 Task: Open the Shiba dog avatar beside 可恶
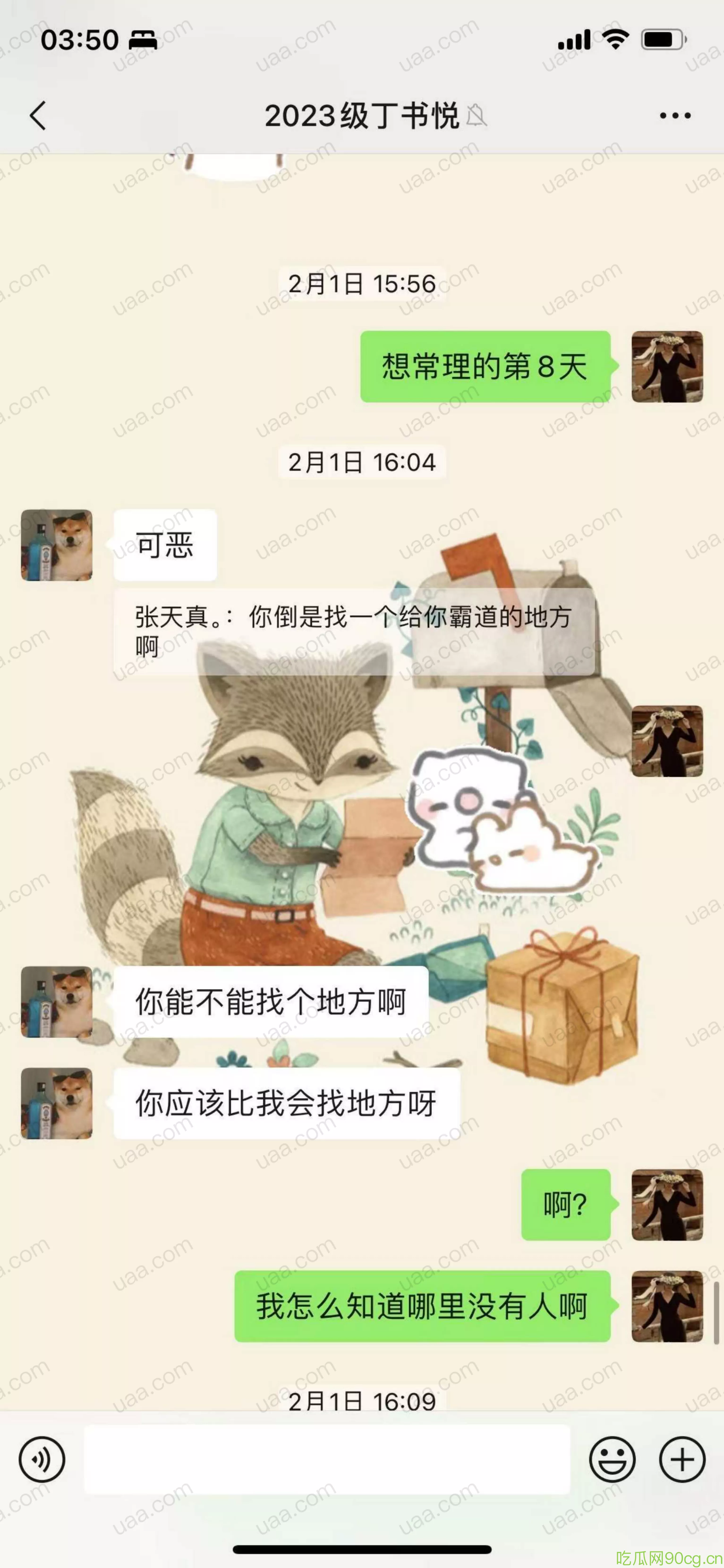point(57,545)
